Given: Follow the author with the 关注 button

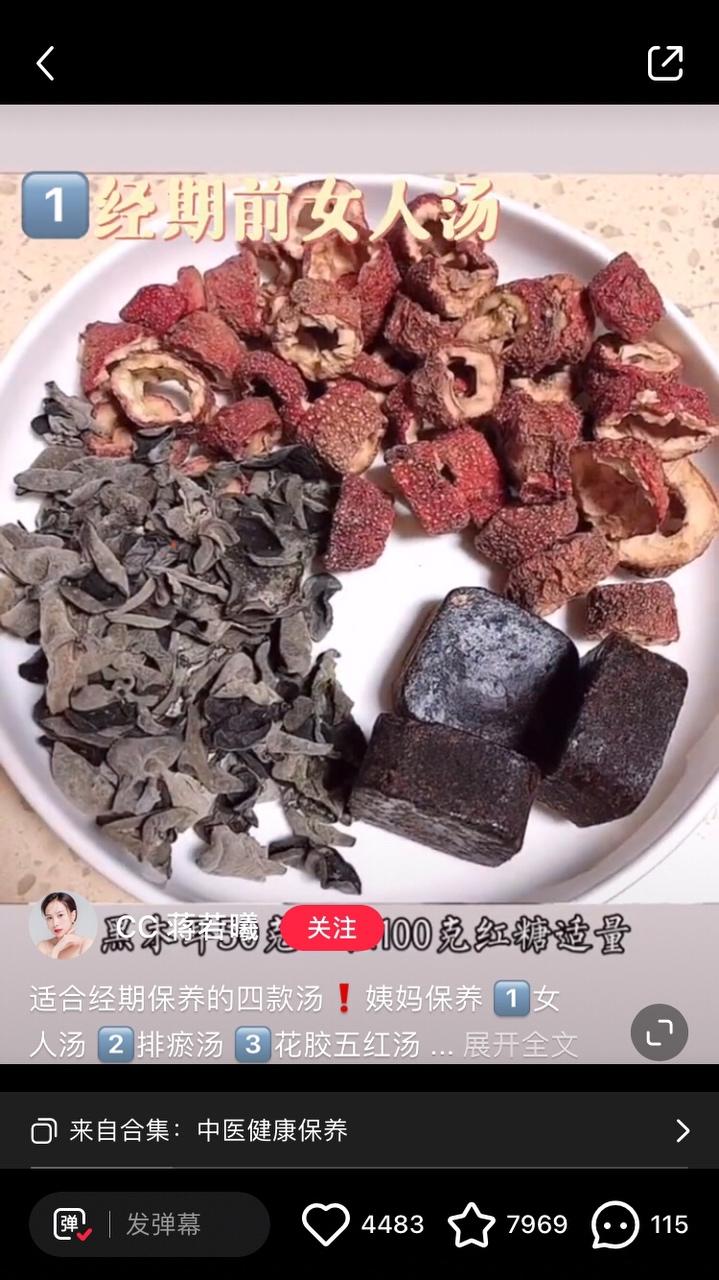Looking at the screenshot, I should (x=331, y=928).
